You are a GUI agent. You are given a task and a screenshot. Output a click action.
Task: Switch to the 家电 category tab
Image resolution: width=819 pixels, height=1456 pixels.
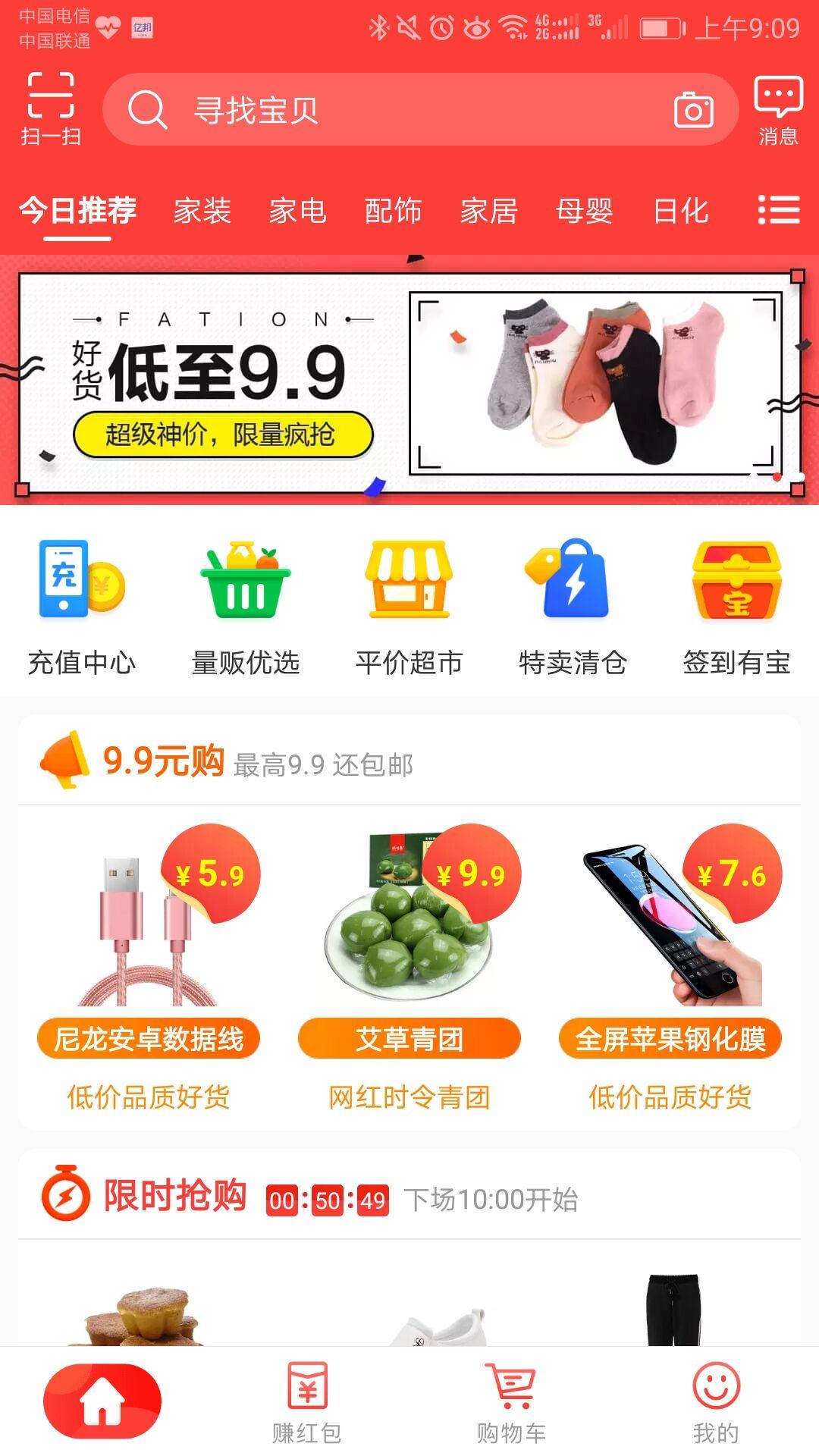point(298,212)
